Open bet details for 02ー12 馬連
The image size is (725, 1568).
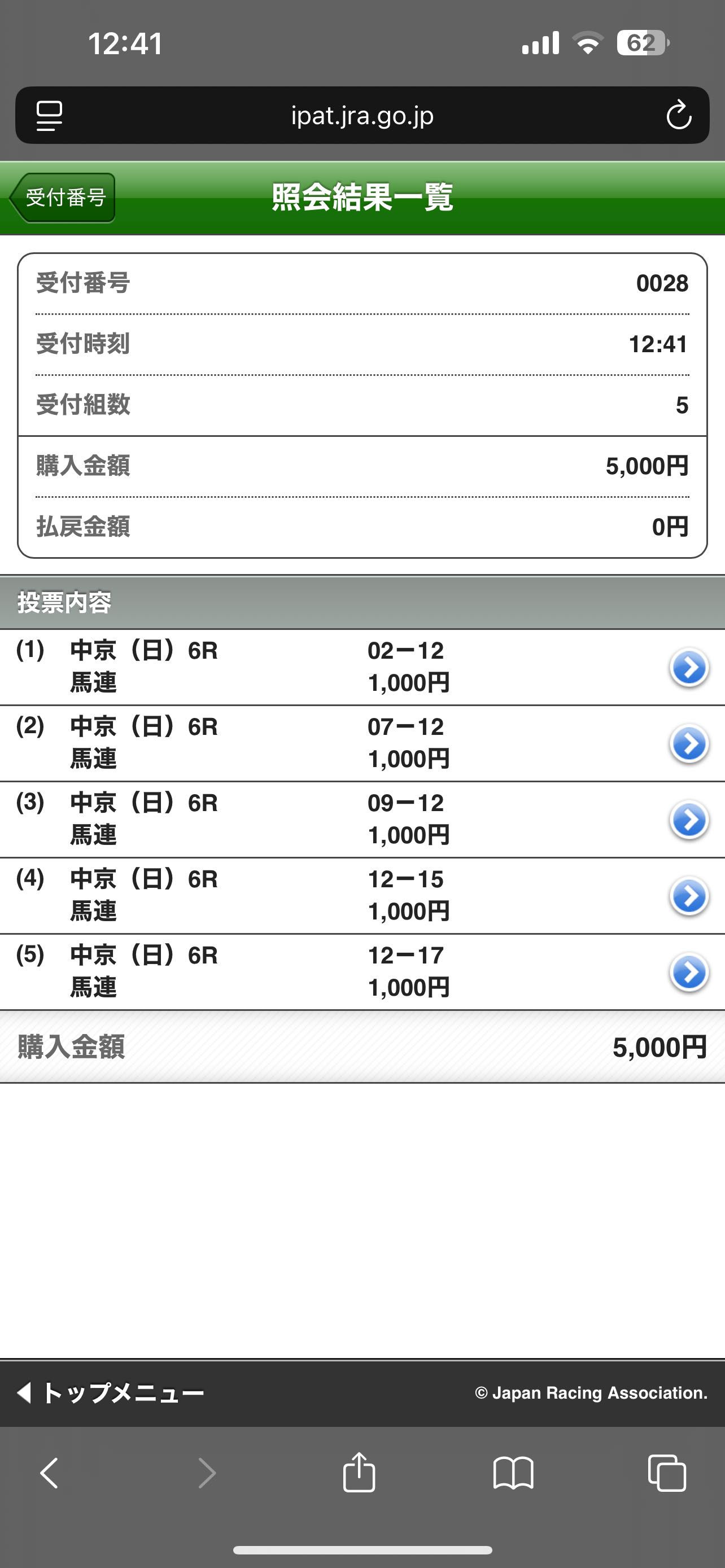688,668
